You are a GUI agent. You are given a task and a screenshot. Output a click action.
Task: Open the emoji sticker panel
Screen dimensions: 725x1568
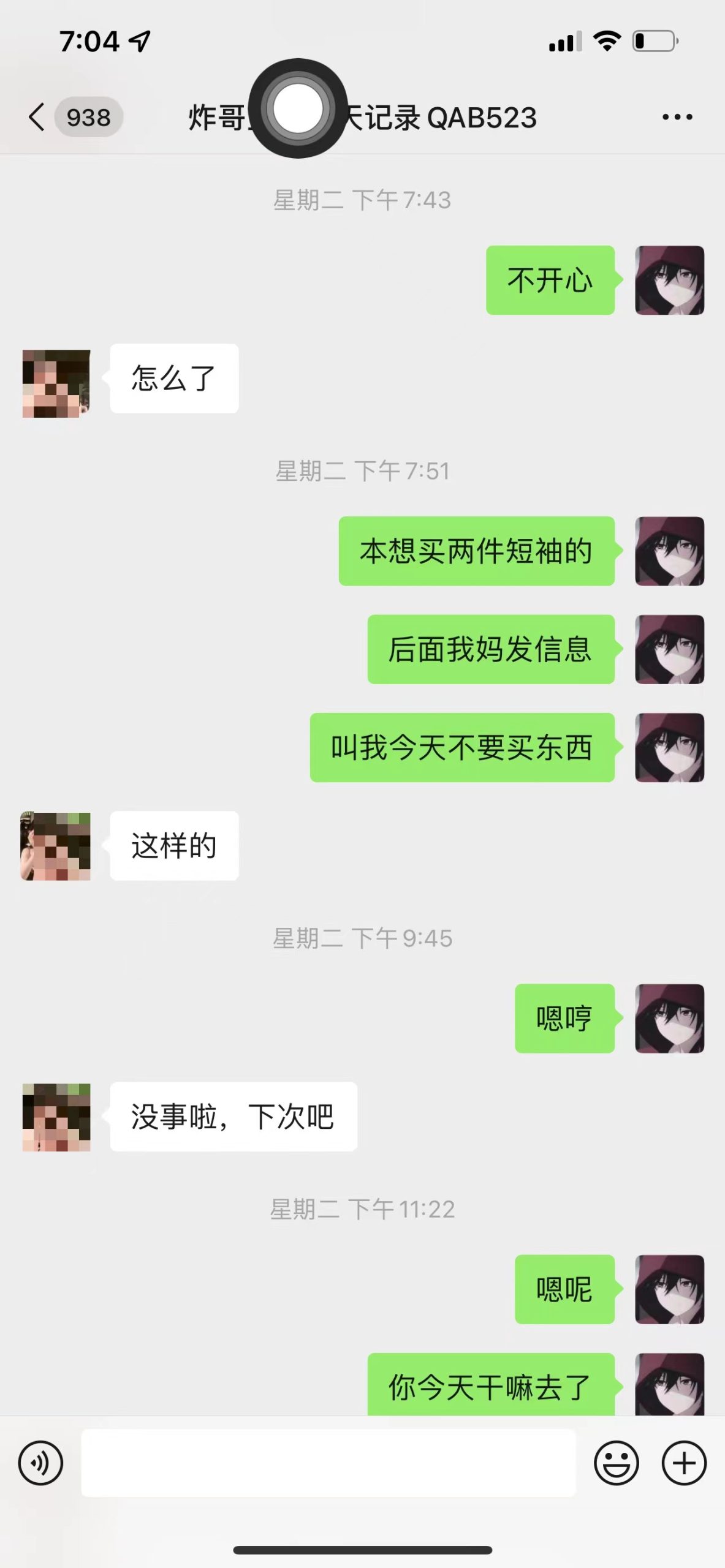(x=616, y=1463)
